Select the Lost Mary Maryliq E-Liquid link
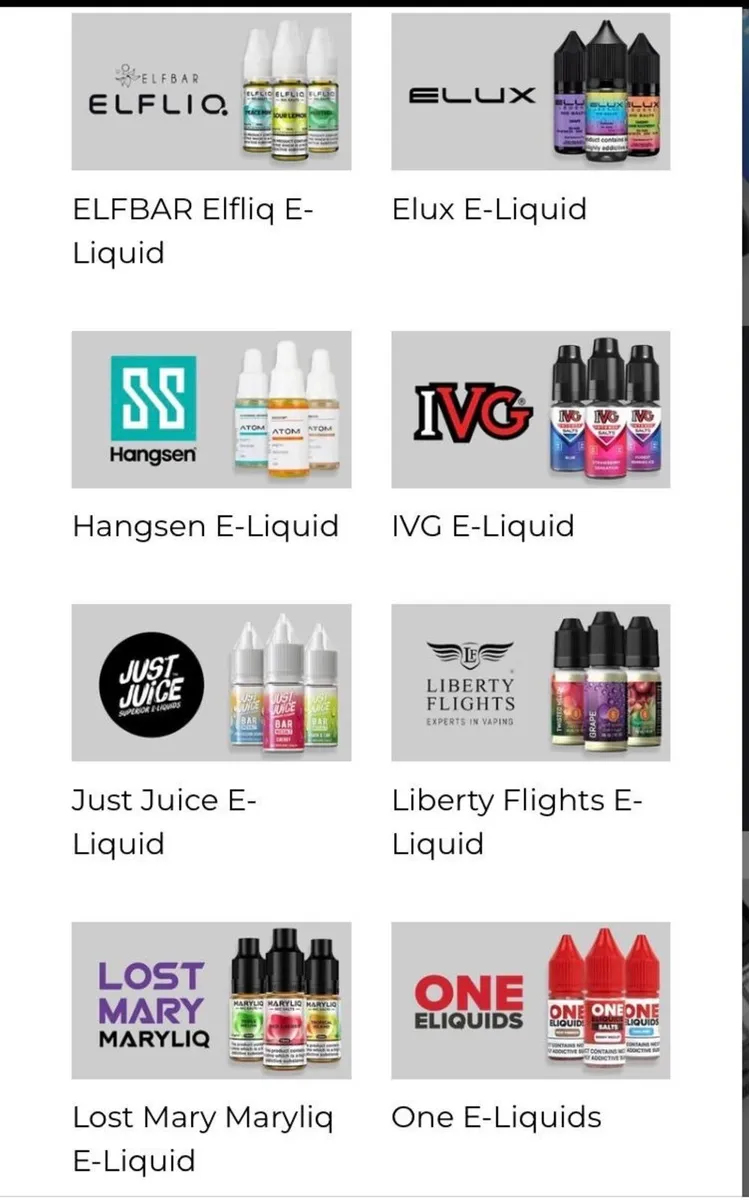The width and height of the screenshot is (749, 1200). pyautogui.click(x=203, y=1139)
